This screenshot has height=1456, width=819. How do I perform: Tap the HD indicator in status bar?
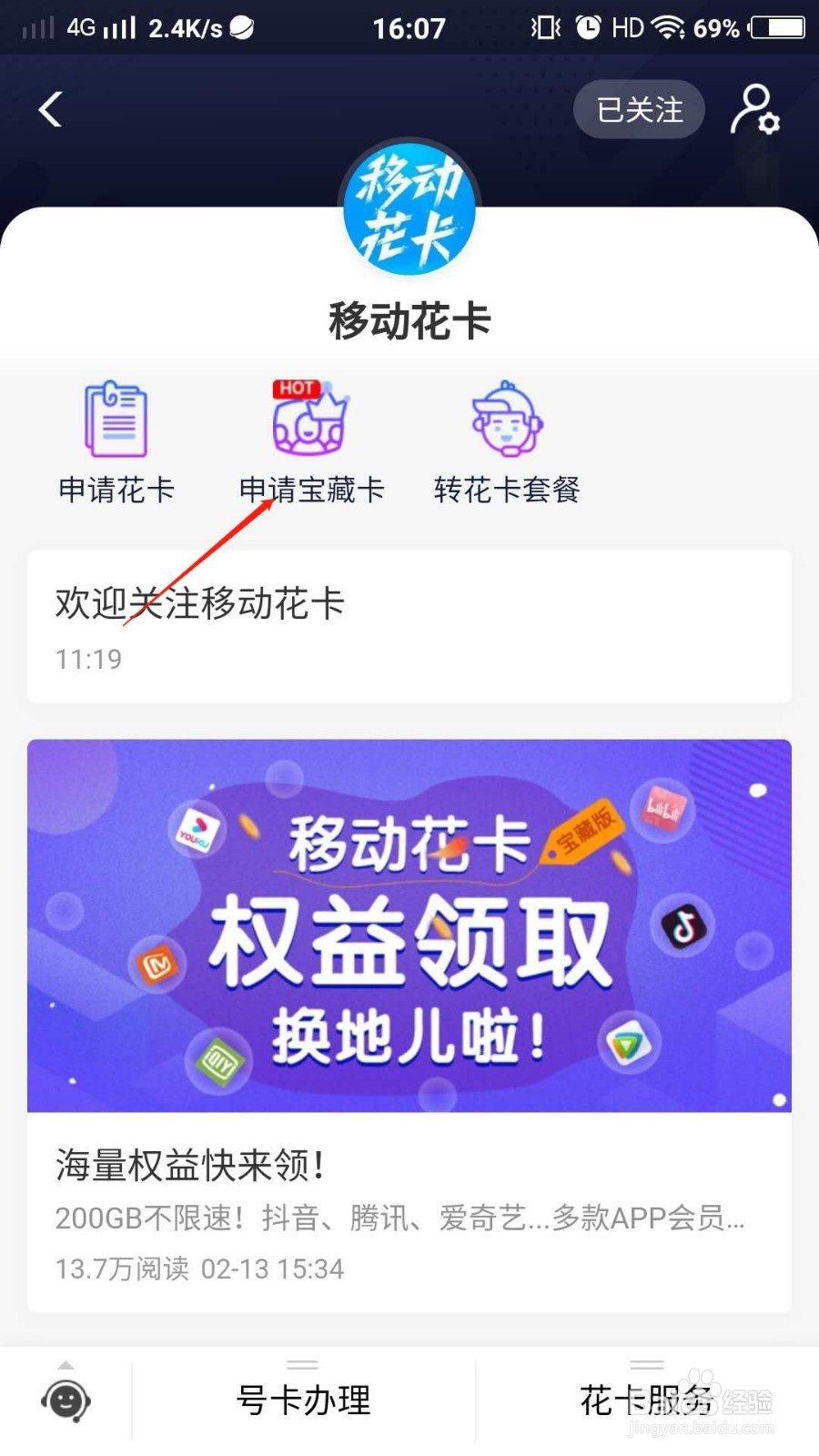click(628, 27)
